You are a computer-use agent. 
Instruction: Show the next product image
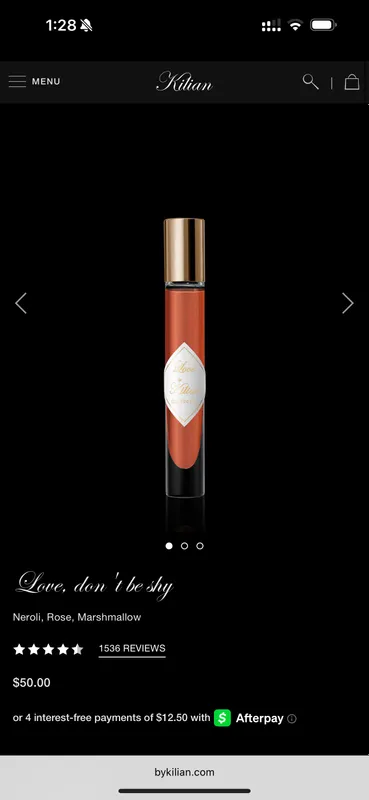pos(348,303)
